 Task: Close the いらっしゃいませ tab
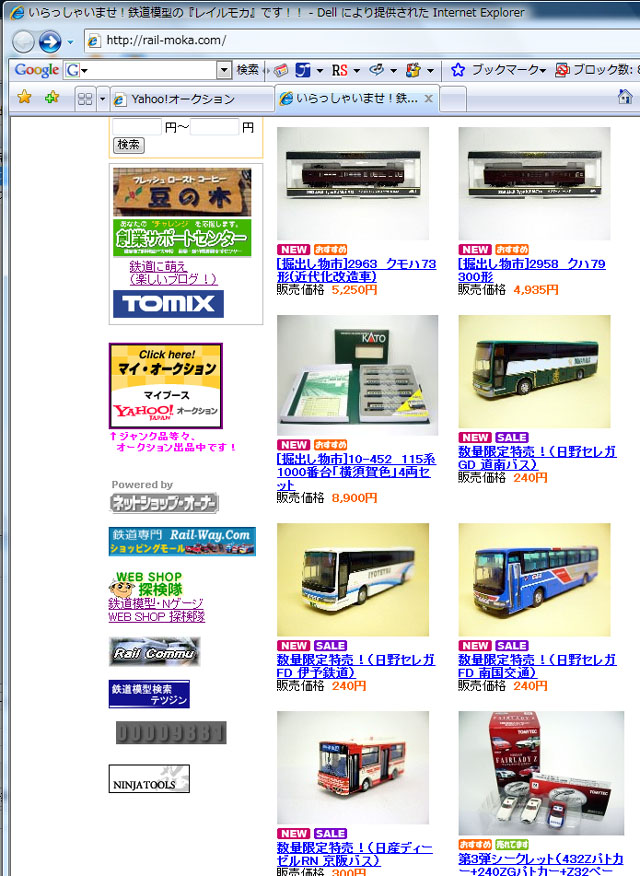pyautogui.click(x=428, y=99)
